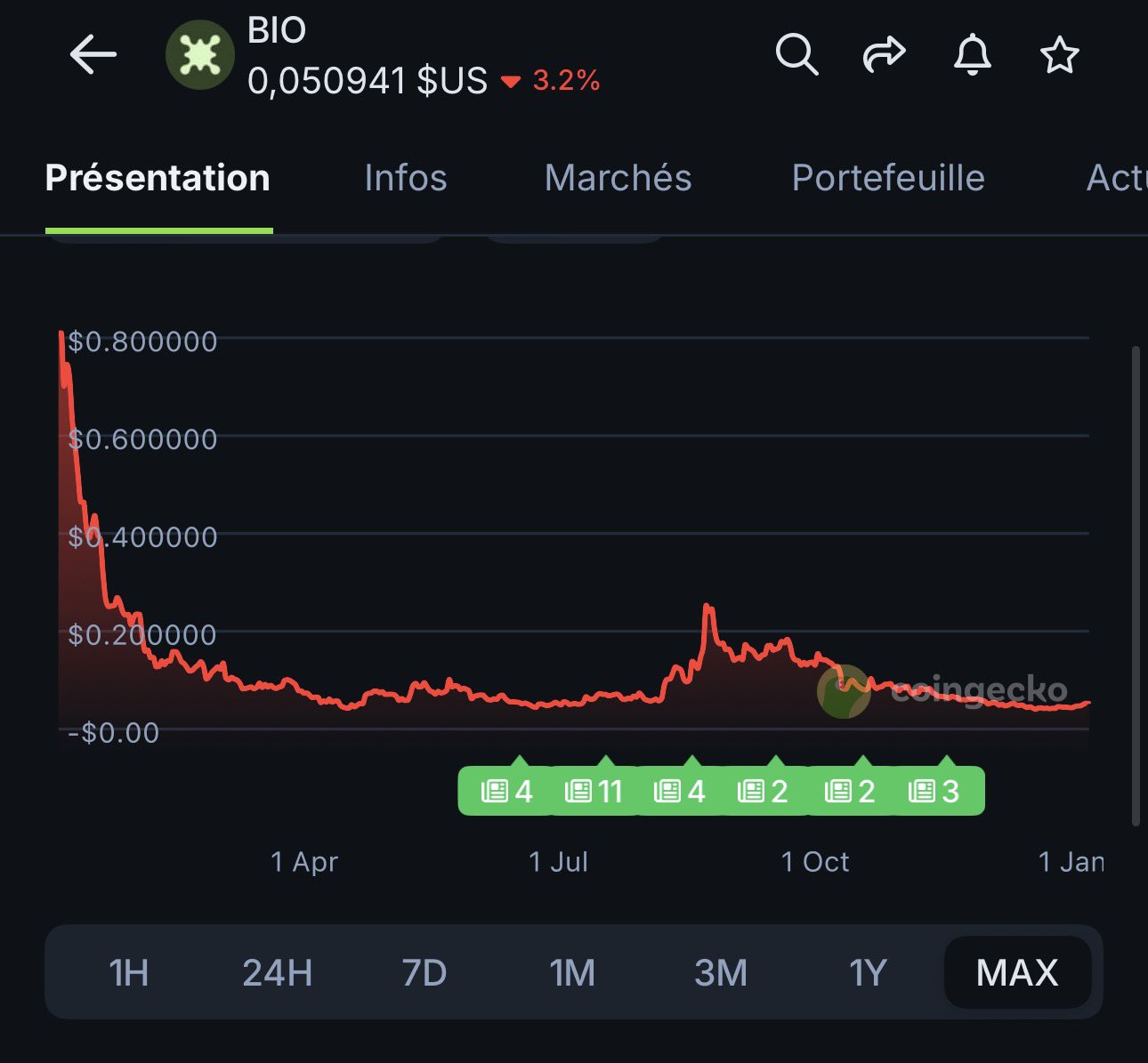Open the Portefeuille tab
The height and width of the screenshot is (1063, 1148).
click(x=888, y=178)
